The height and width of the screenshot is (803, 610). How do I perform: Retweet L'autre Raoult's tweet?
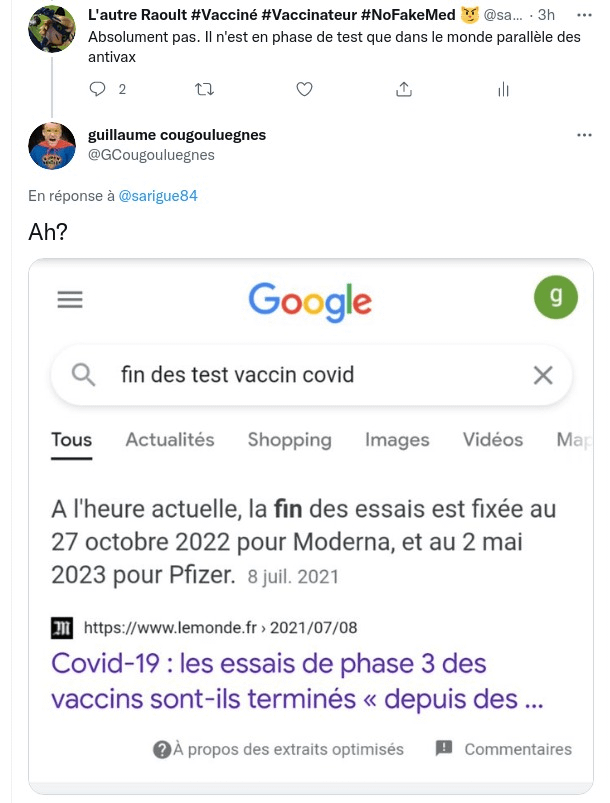(x=204, y=89)
